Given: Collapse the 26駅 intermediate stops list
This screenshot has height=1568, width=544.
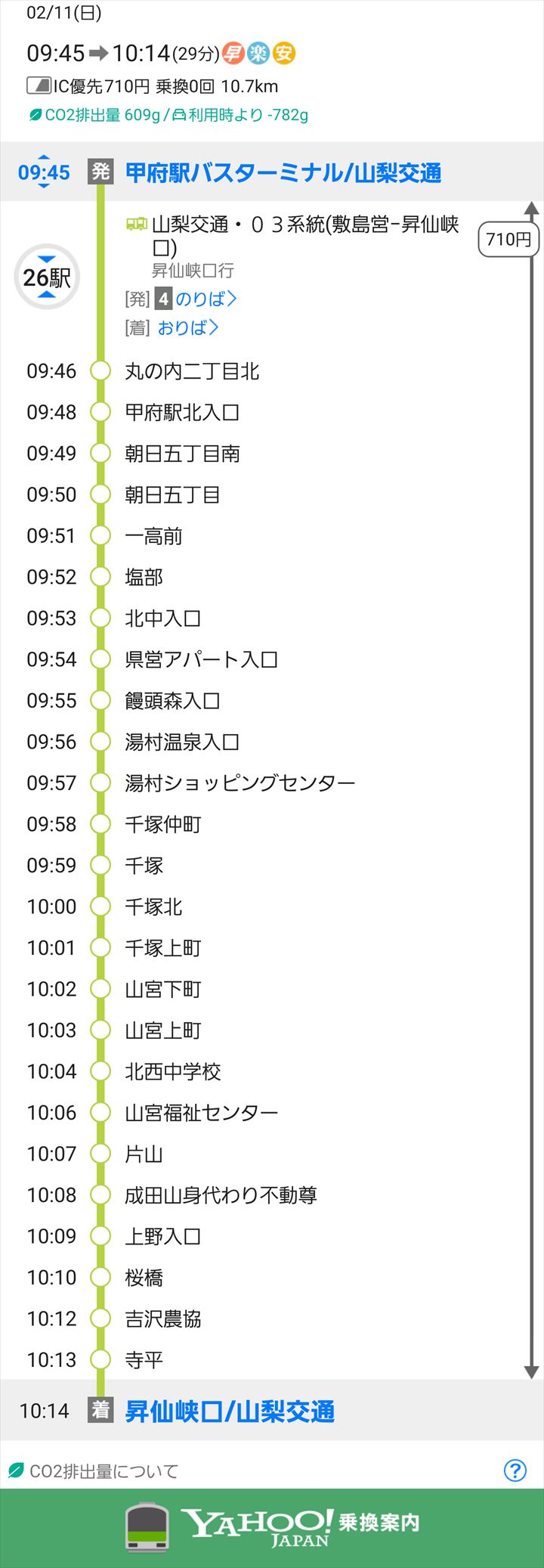Looking at the screenshot, I should [x=47, y=277].
